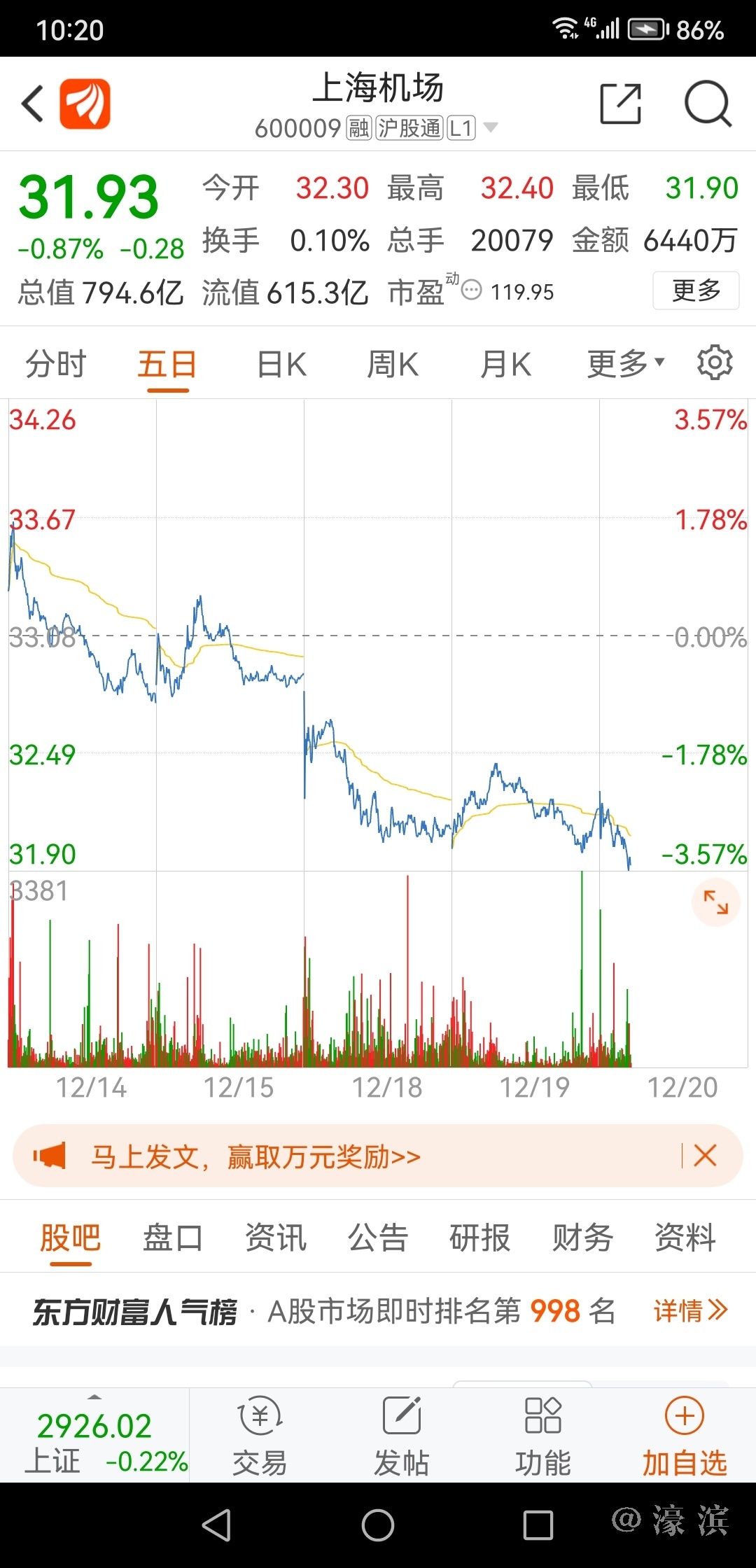This screenshot has height=1568, width=756.
Task: View 详情 of the popularity ranking
Action: (x=690, y=1310)
